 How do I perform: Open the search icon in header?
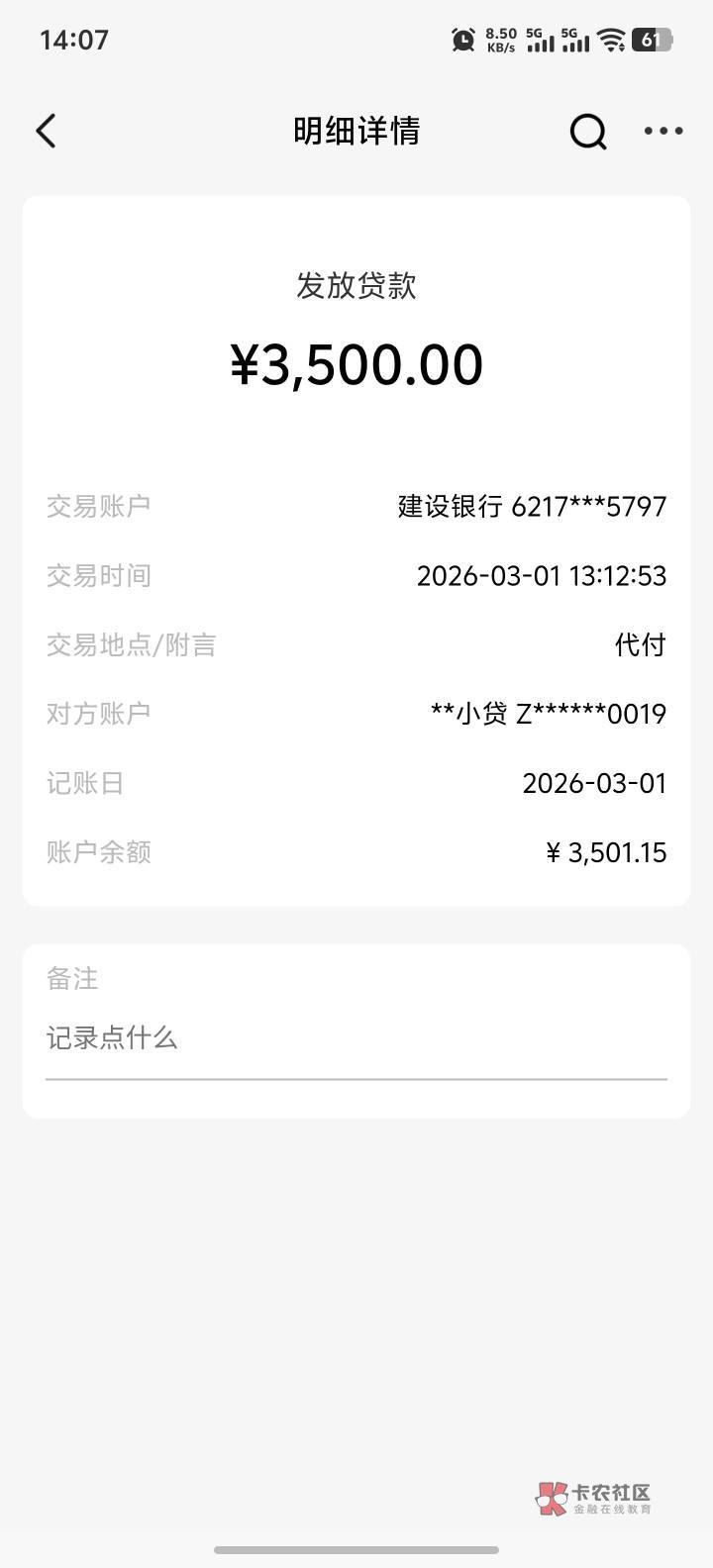[x=588, y=131]
